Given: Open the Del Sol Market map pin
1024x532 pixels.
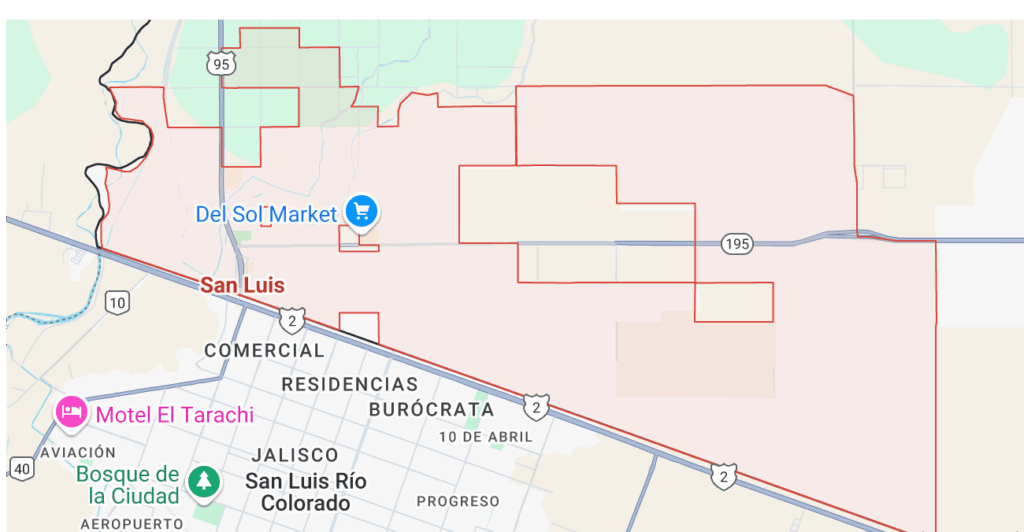Looking at the screenshot, I should coord(361,211).
